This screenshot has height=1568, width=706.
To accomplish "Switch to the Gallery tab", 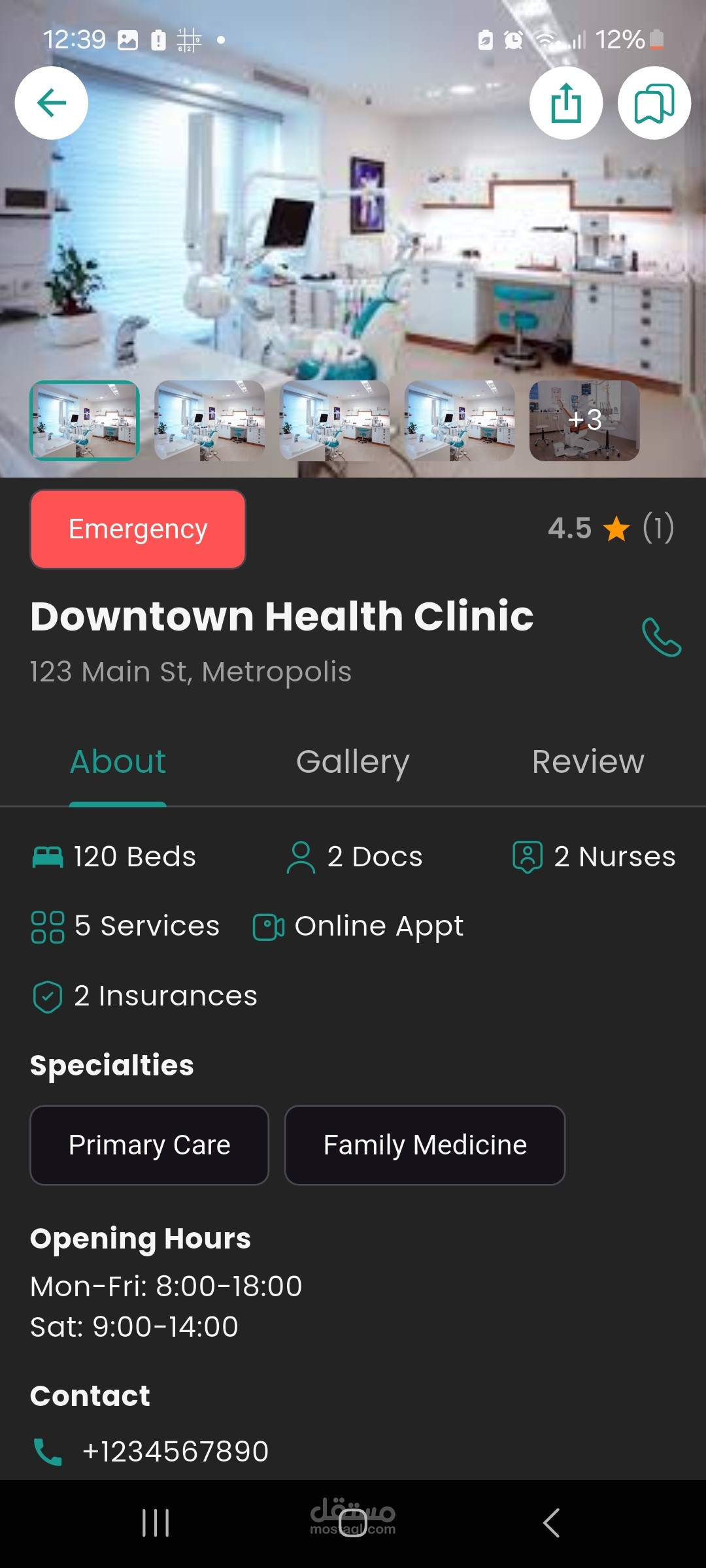I will pyautogui.click(x=353, y=762).
